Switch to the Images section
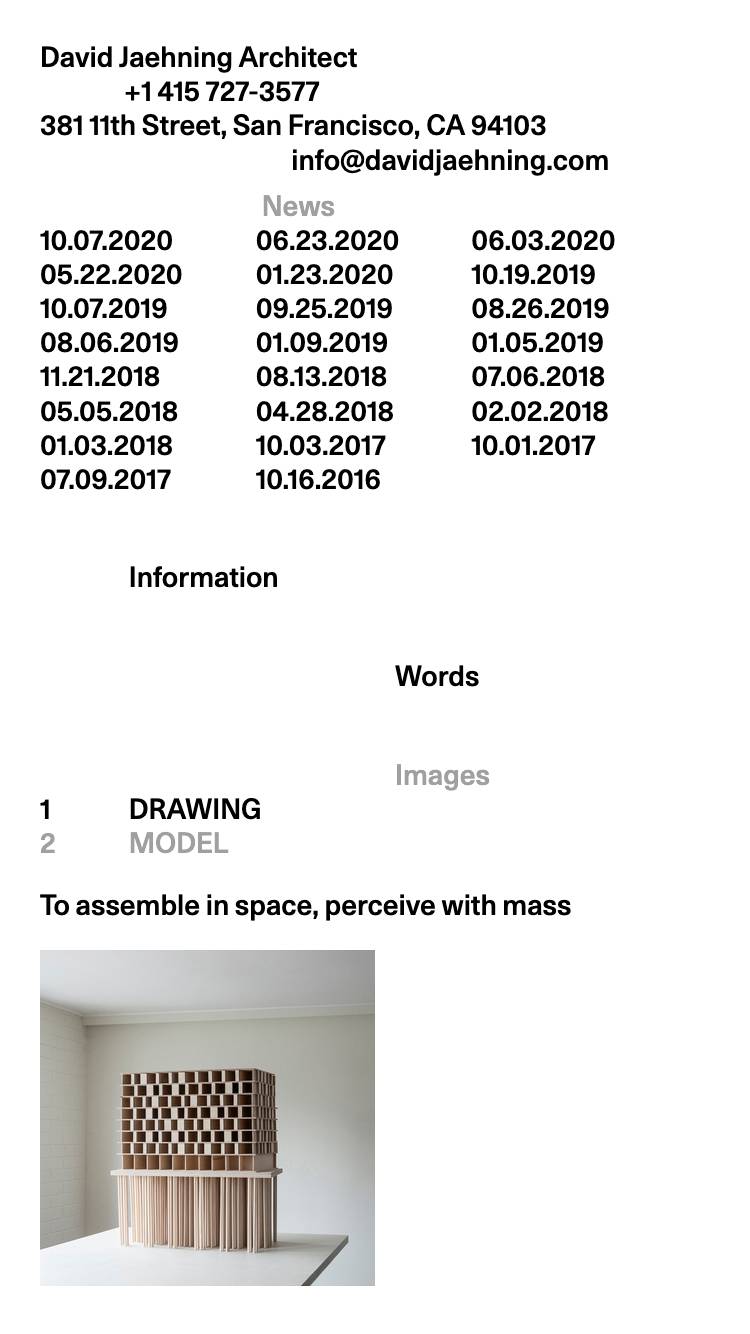 coord(442,775)
